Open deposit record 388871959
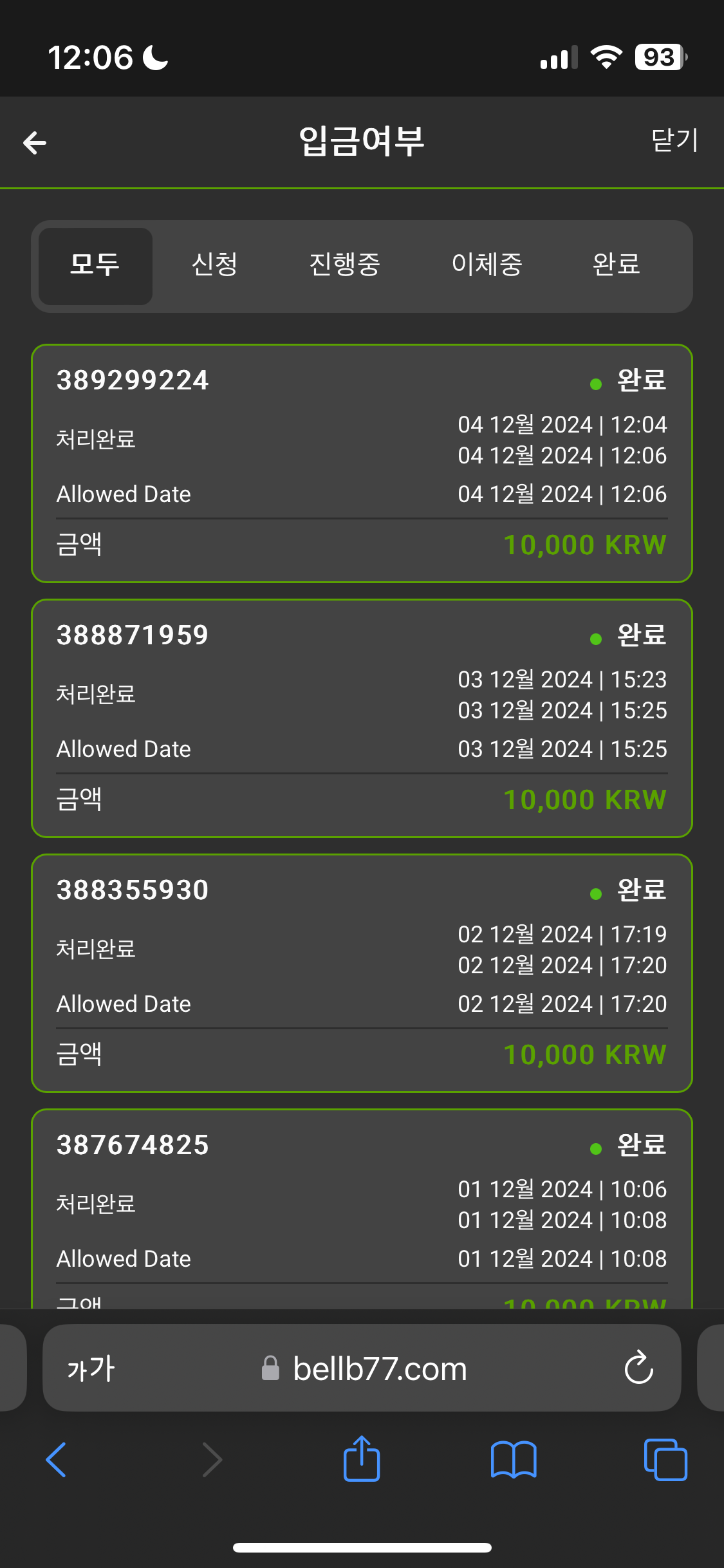Viewport: 724px width, 1568px height. point(362,718)
